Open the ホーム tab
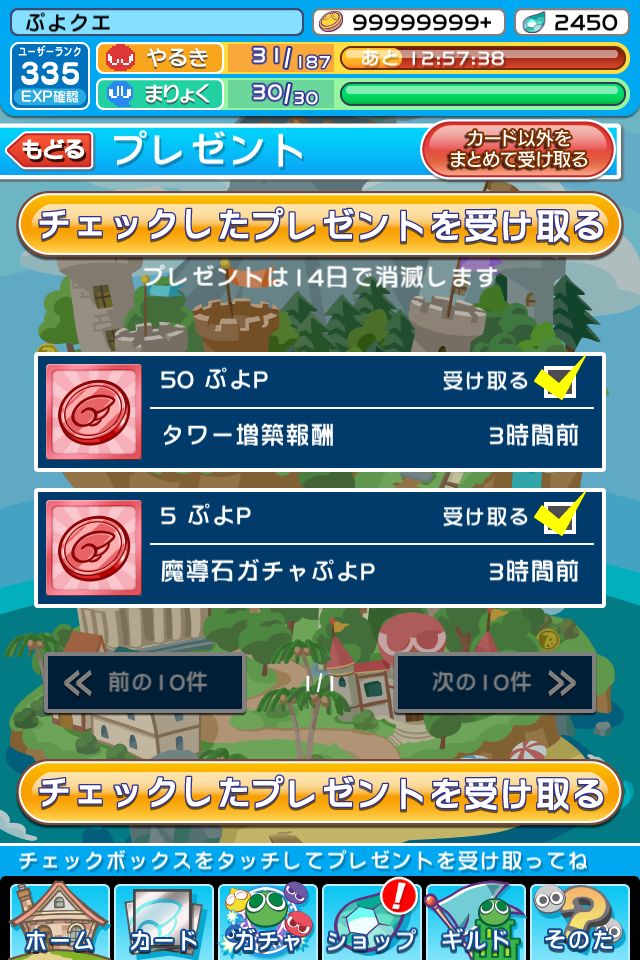Screen dimensions: 640x960 tap(59, 921)
